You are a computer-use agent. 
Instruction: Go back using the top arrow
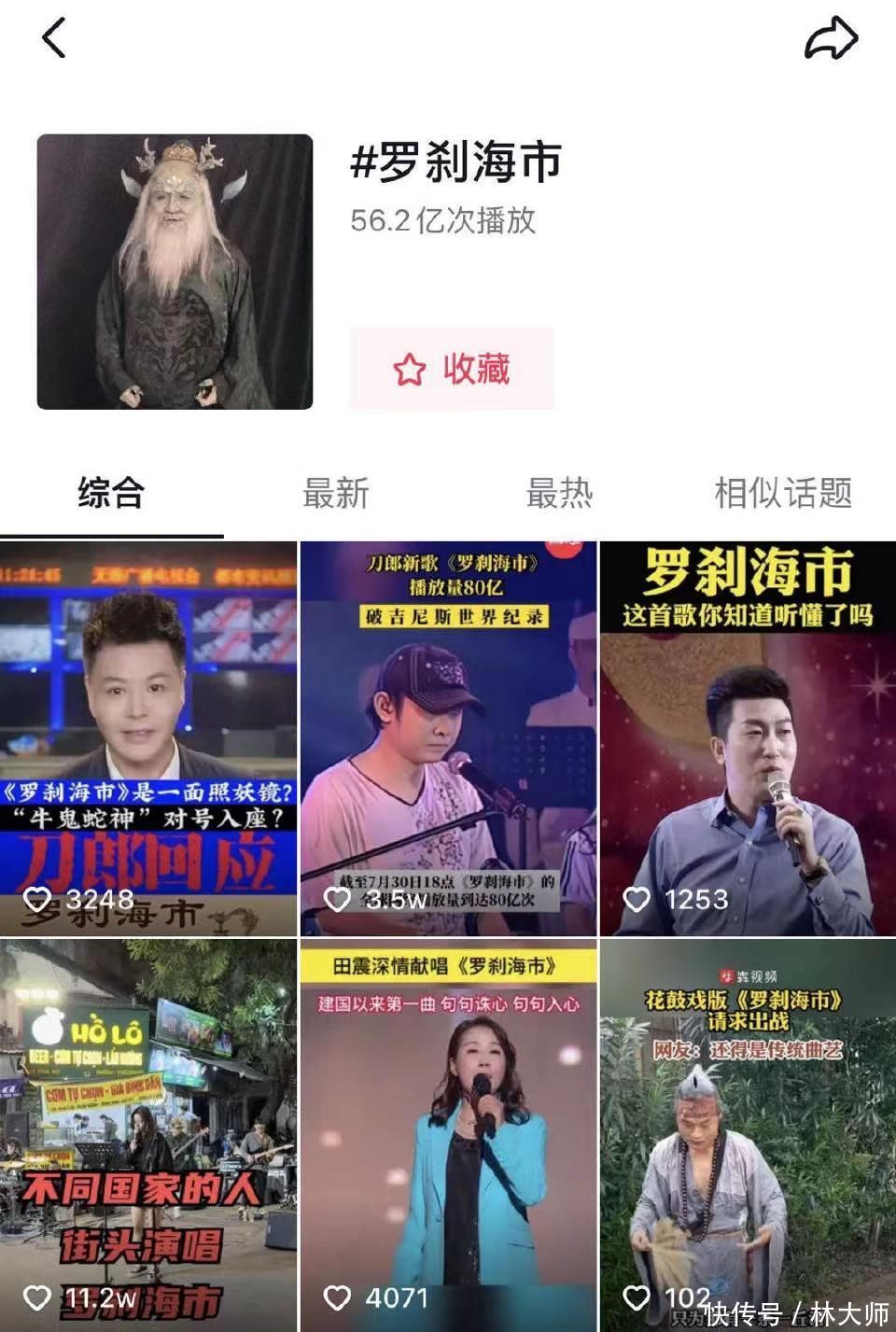click(x=54, y=39)
